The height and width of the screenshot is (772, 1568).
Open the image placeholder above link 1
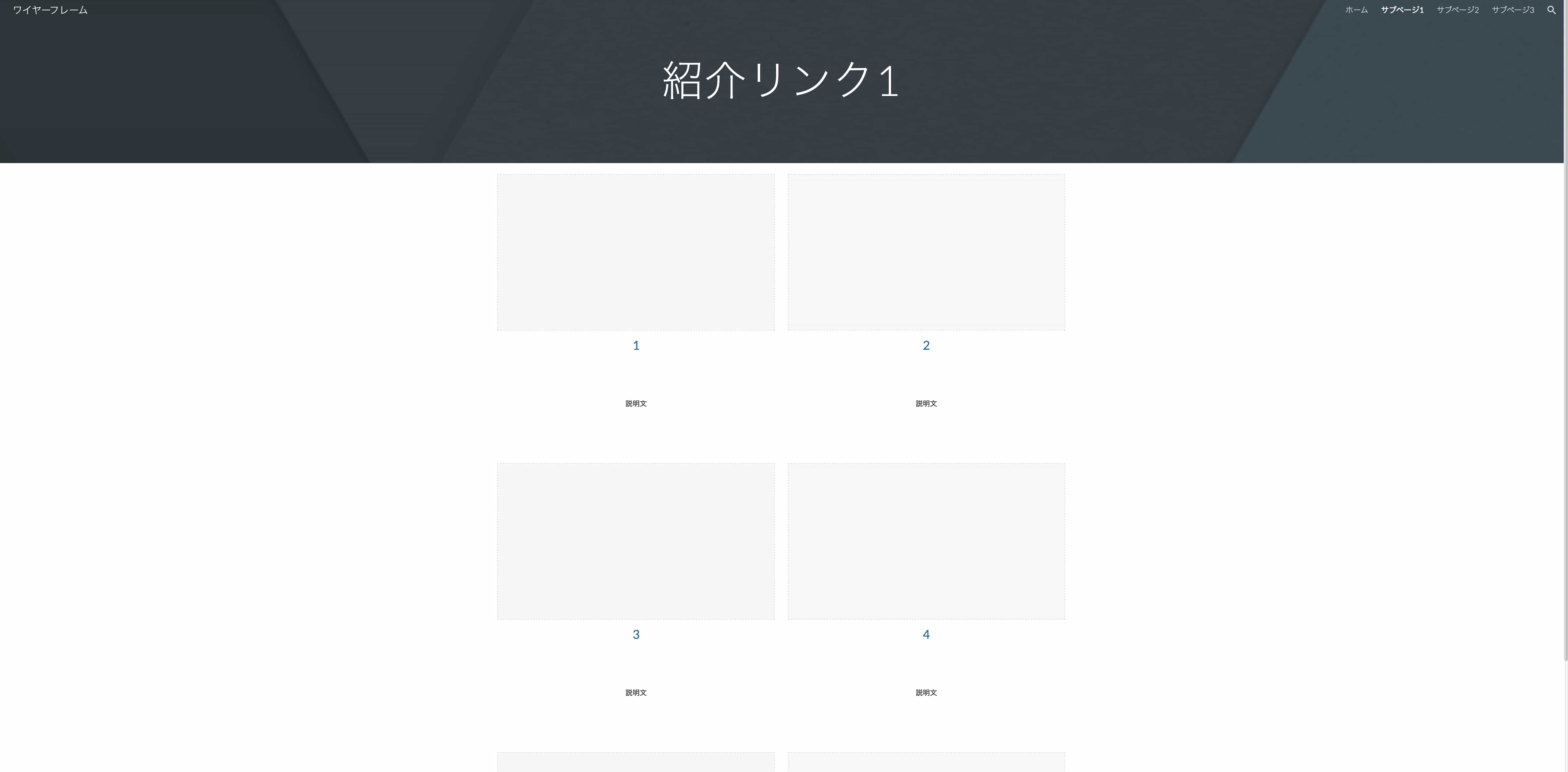pos(635,252)
